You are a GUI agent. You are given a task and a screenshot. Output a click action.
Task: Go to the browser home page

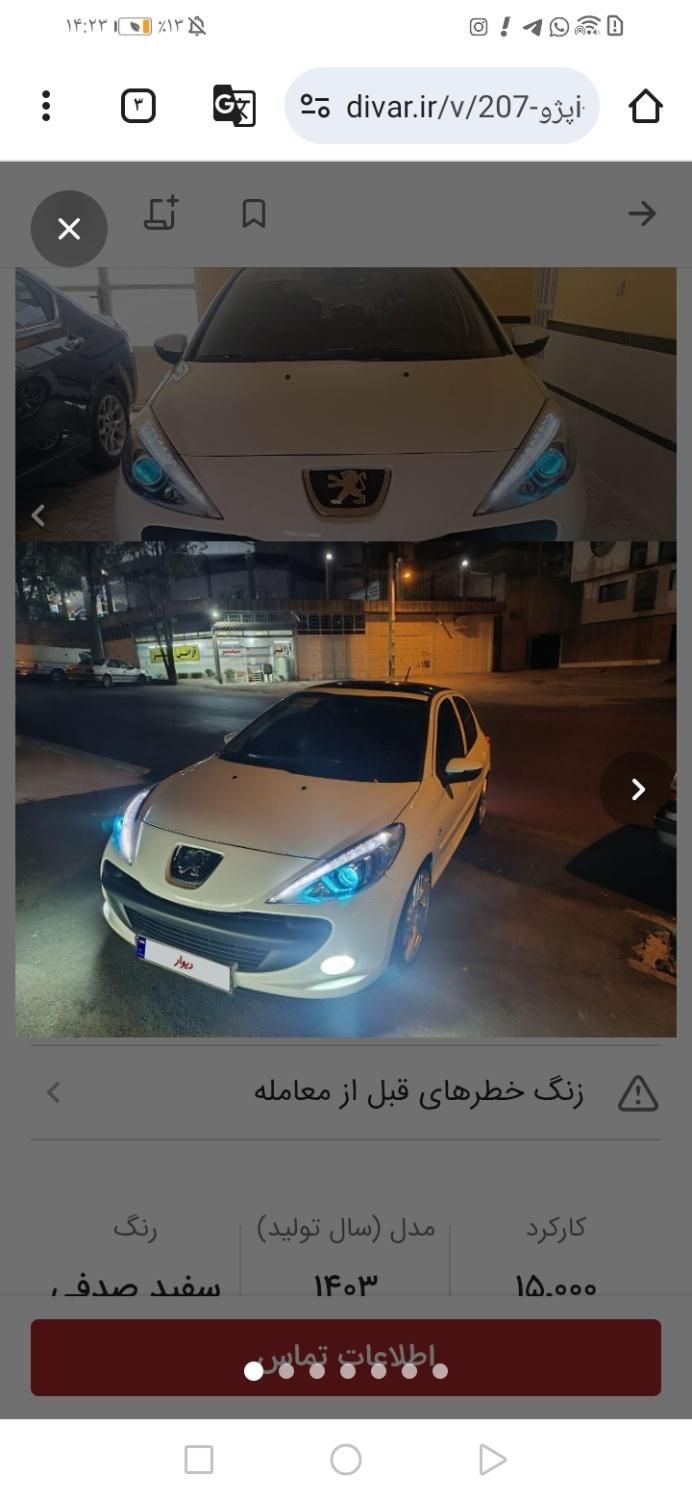(x=645, y=106)
